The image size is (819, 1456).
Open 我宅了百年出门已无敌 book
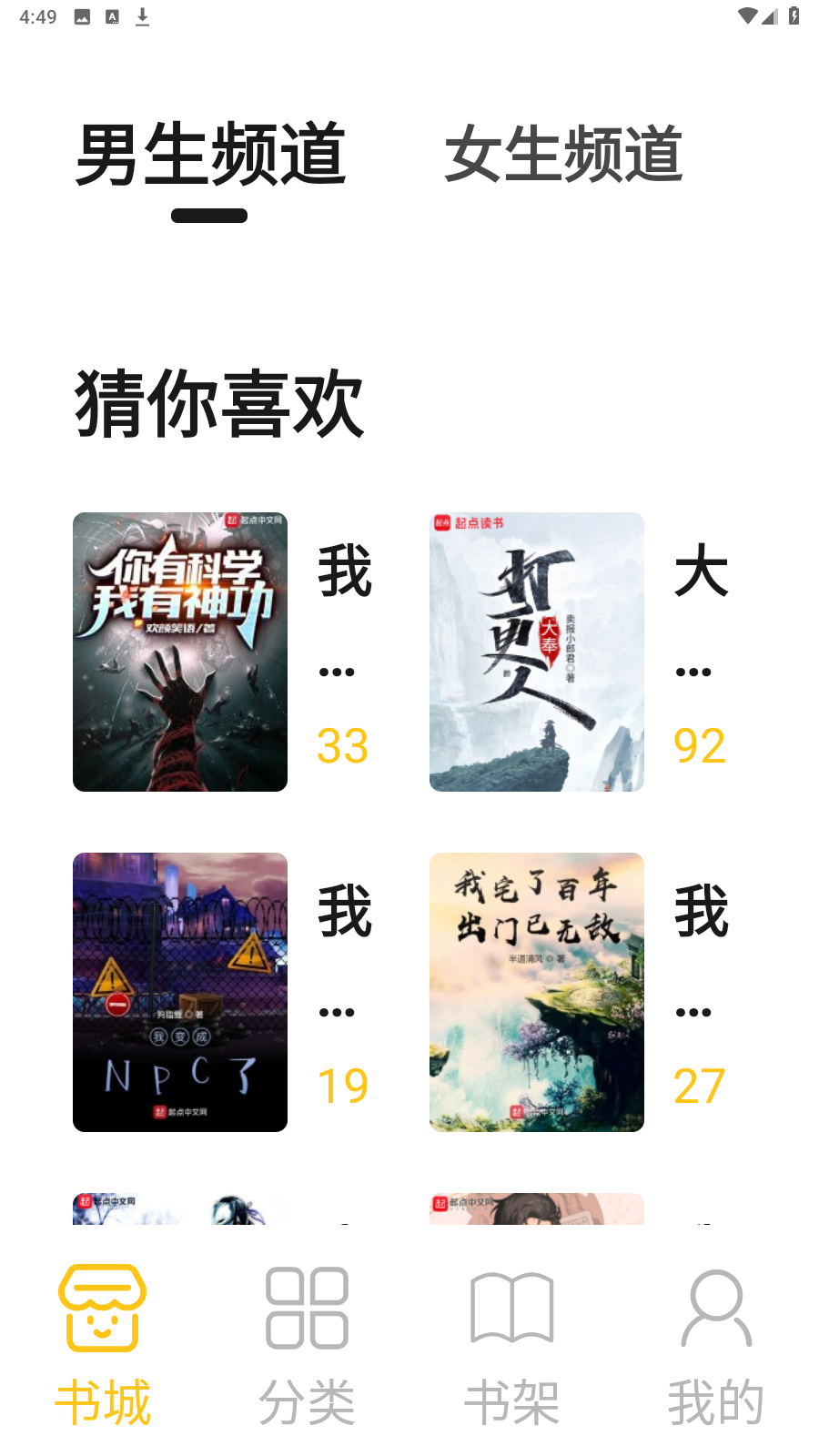[536, 992]
